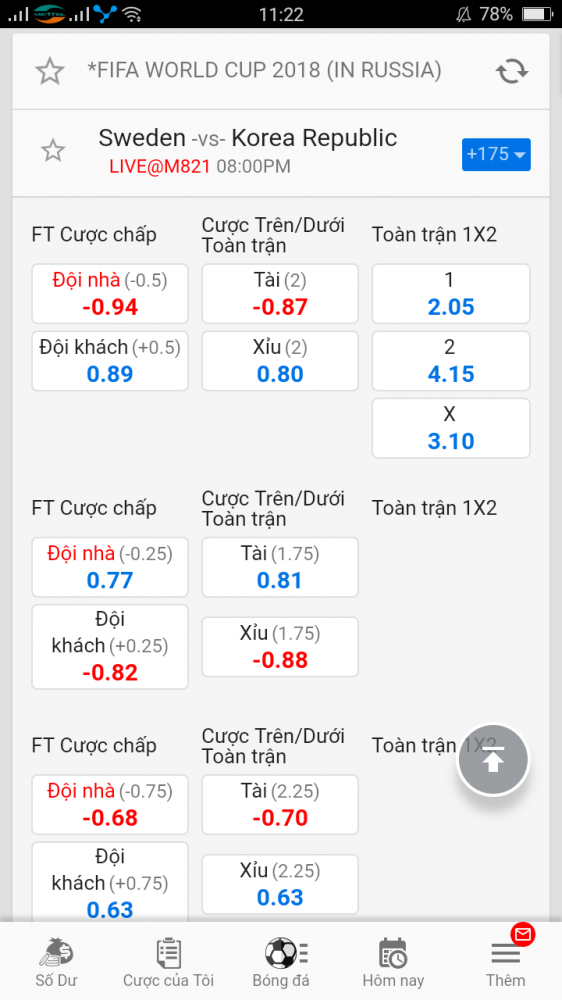
Task: Choose Tài (1.75) at 0.81
Action: pos(280,567)
